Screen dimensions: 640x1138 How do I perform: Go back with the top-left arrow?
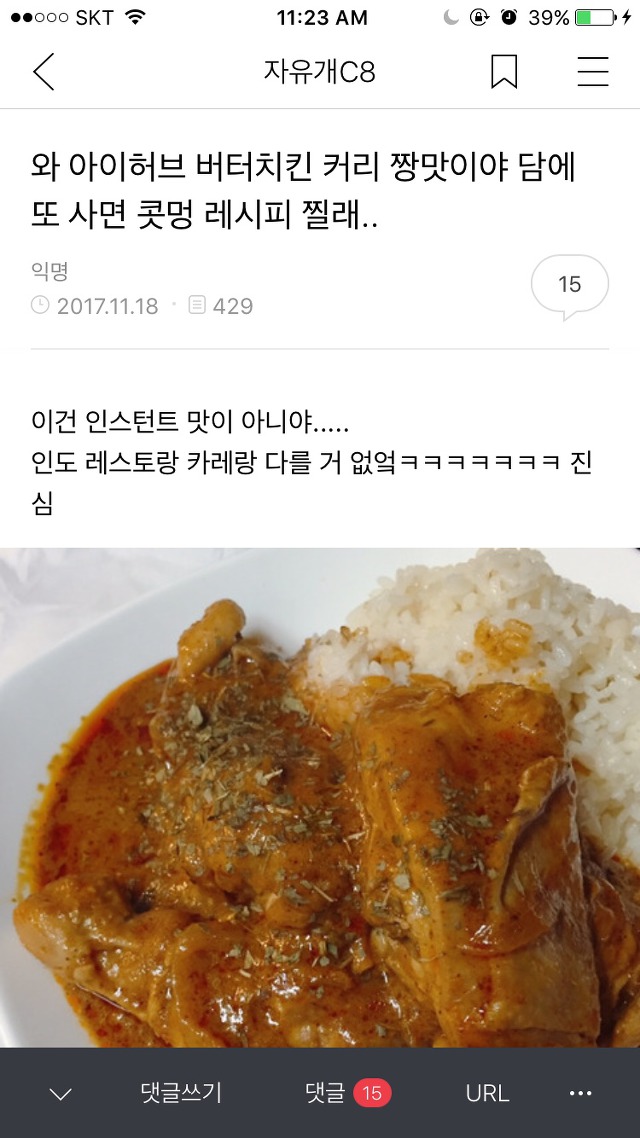pos(44,72)
